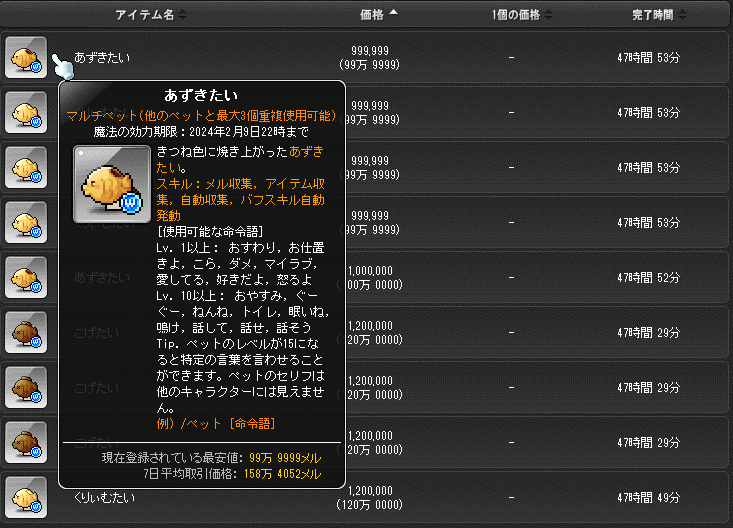Sort listings by 完了時間 column
Image resolution: width=733 pixels, height=528 pixels.
point(659,14)
